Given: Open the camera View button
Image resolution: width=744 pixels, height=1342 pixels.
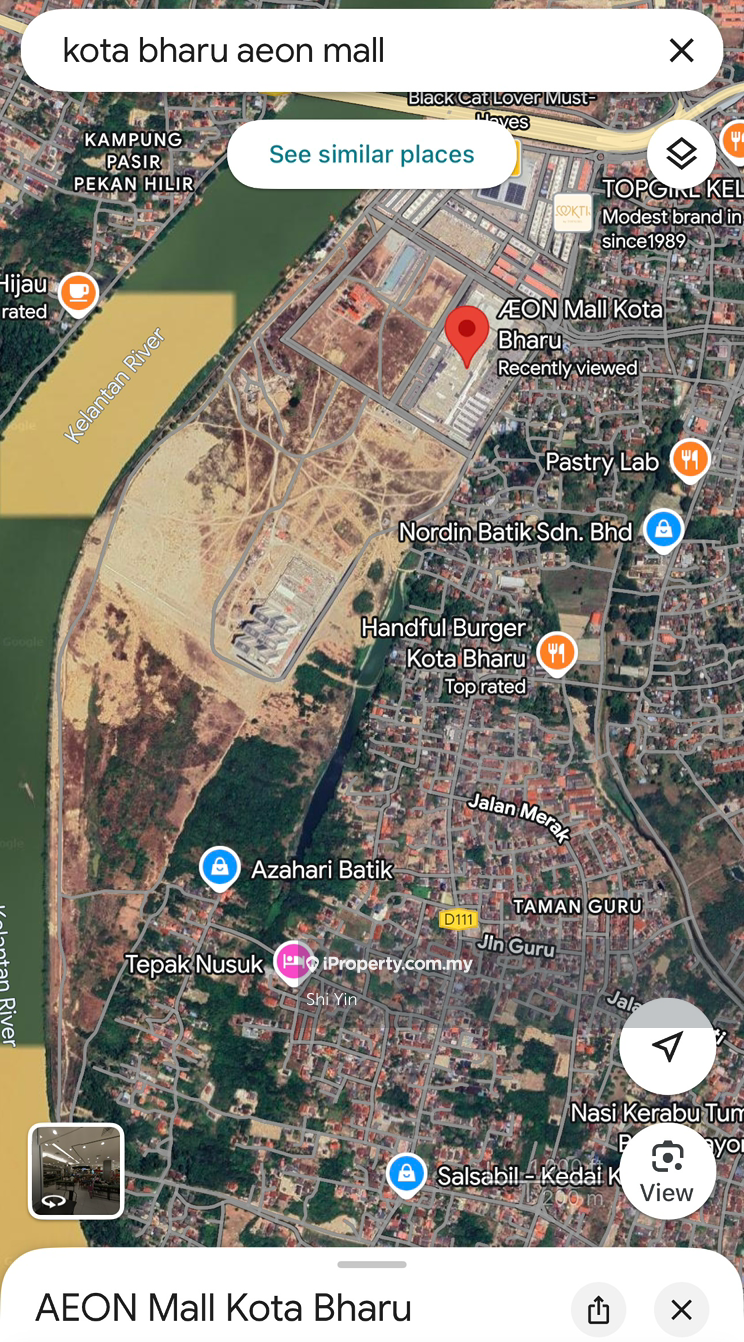Looking at the screenshot, I should click(x=667, y=1171).
